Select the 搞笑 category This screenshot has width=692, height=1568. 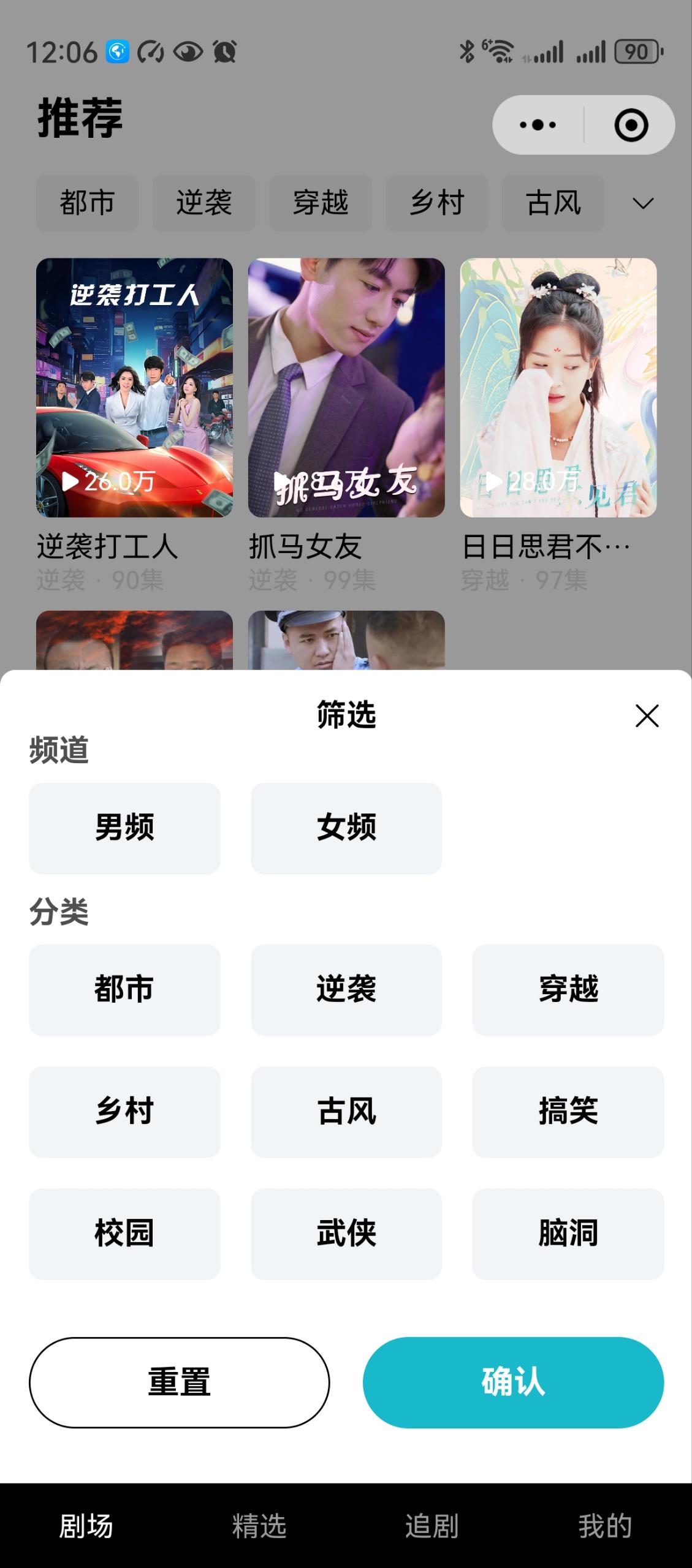(568, 1112)
